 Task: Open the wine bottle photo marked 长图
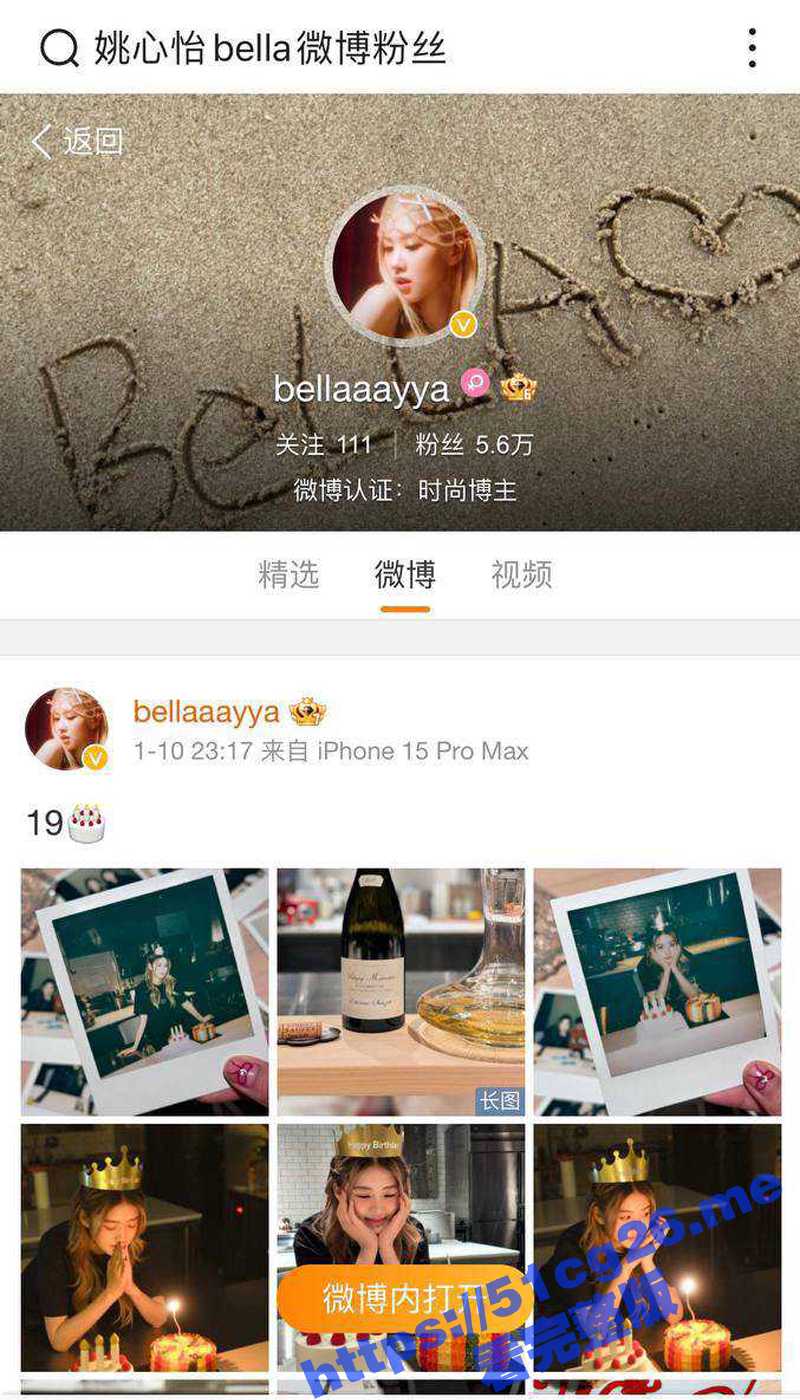401,991
